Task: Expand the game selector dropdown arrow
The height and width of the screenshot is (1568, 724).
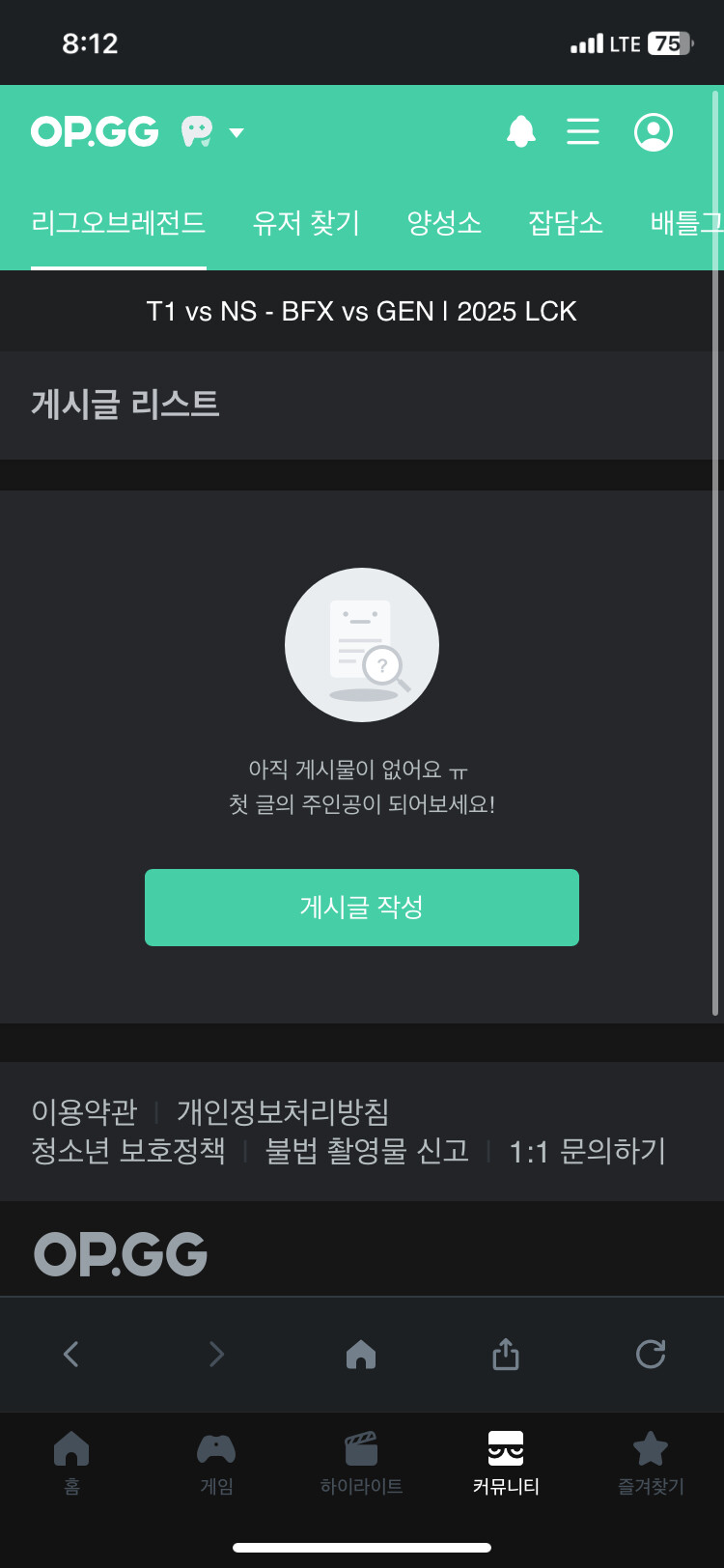Action: point(237,132)
